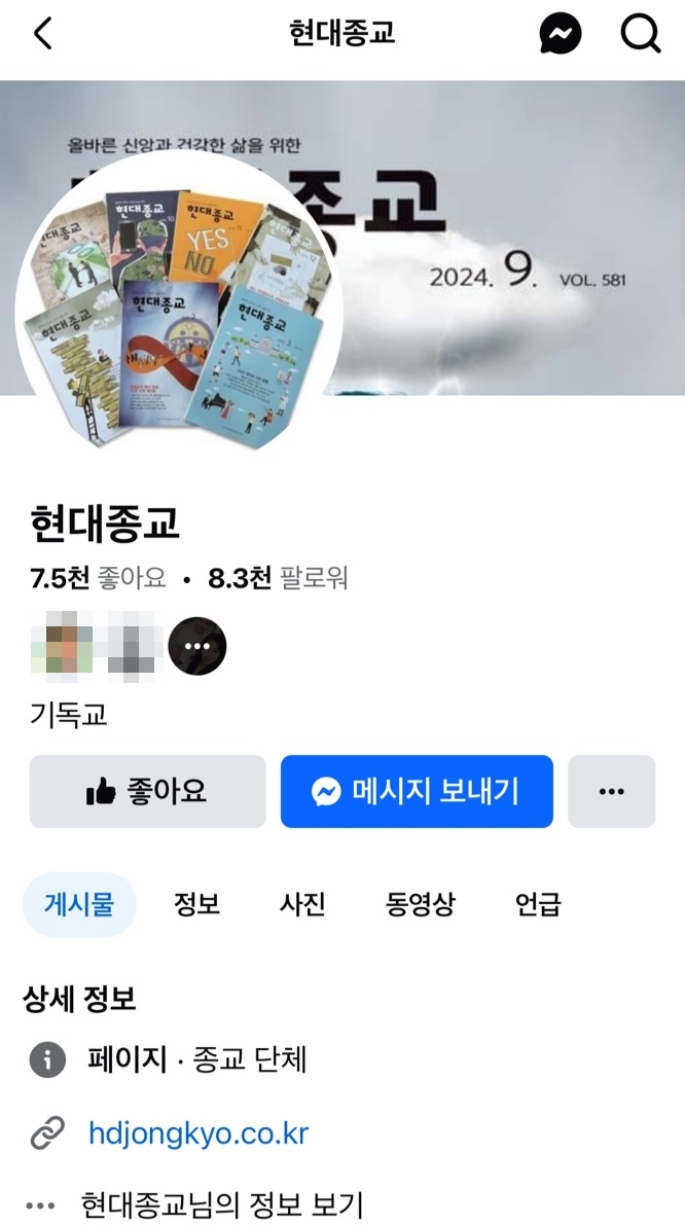
Task: Select the 게시물 tab
Action: pos(79,905)
